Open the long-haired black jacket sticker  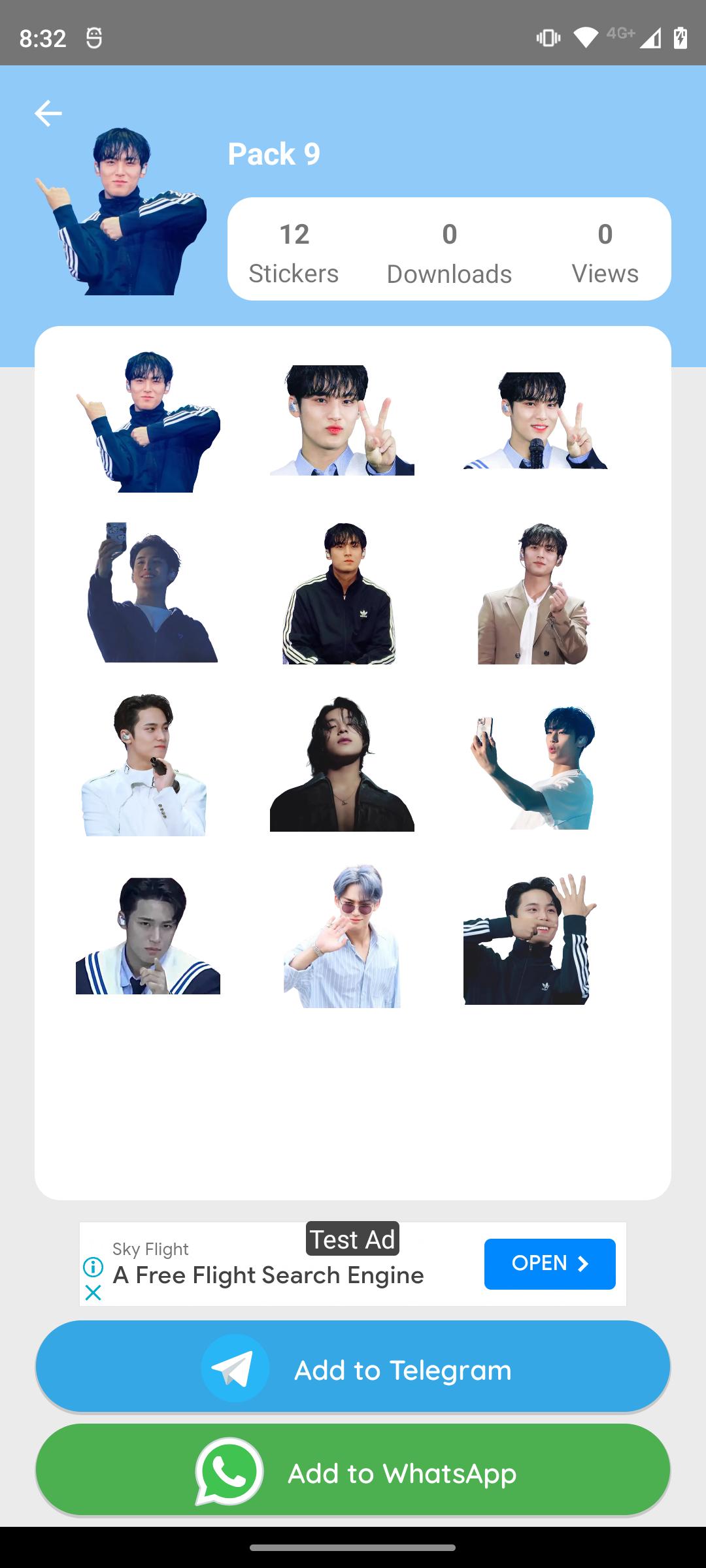[x=342, y=763]
